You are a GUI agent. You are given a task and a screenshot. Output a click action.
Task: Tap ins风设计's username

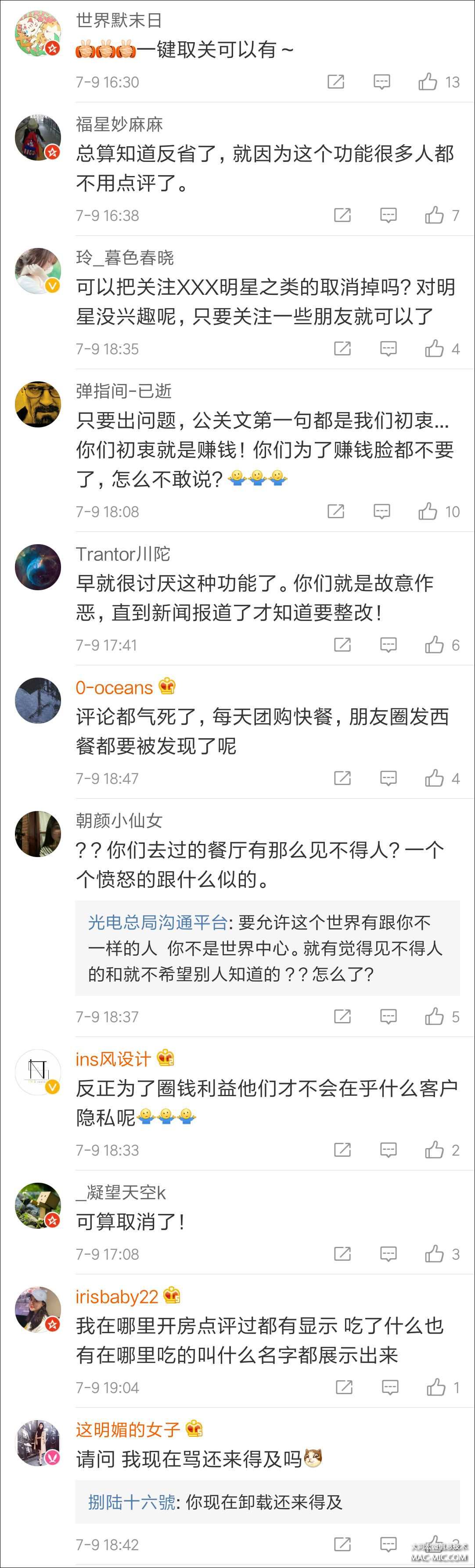[113, 1059]
